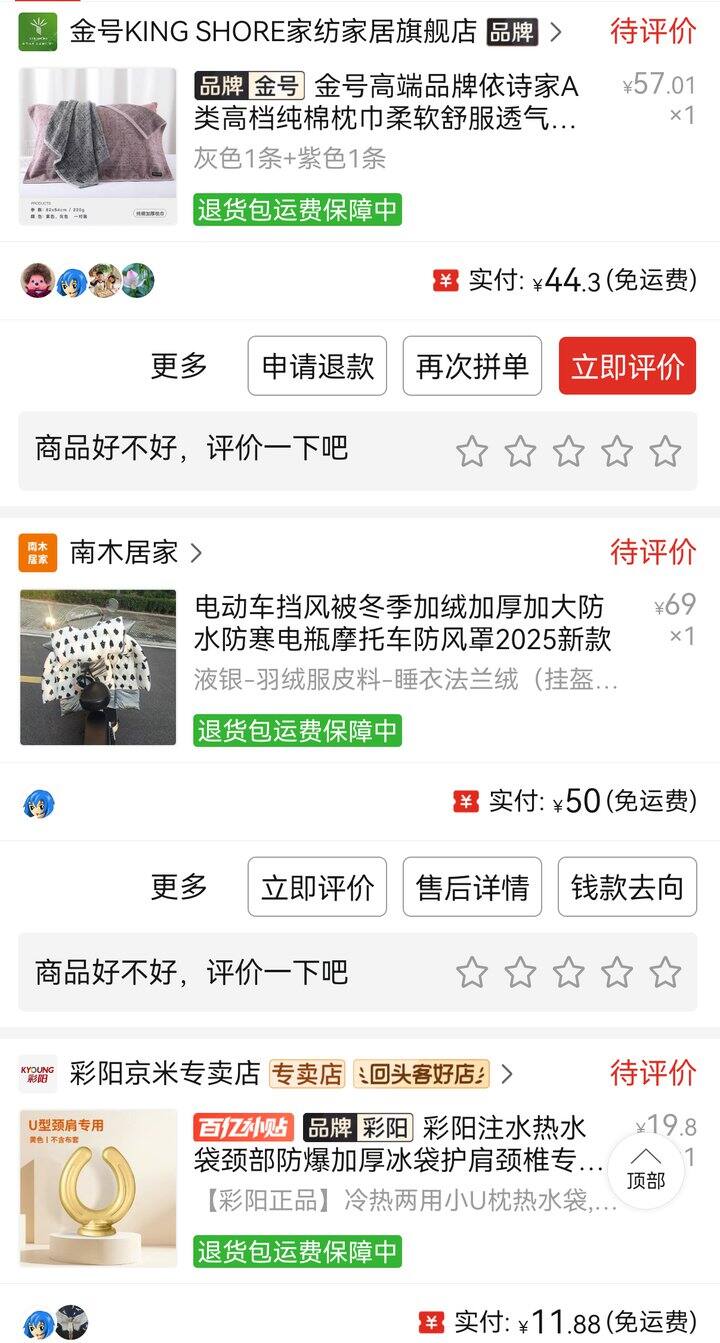Jump back to top with 顶部 button

(646, 1171)
